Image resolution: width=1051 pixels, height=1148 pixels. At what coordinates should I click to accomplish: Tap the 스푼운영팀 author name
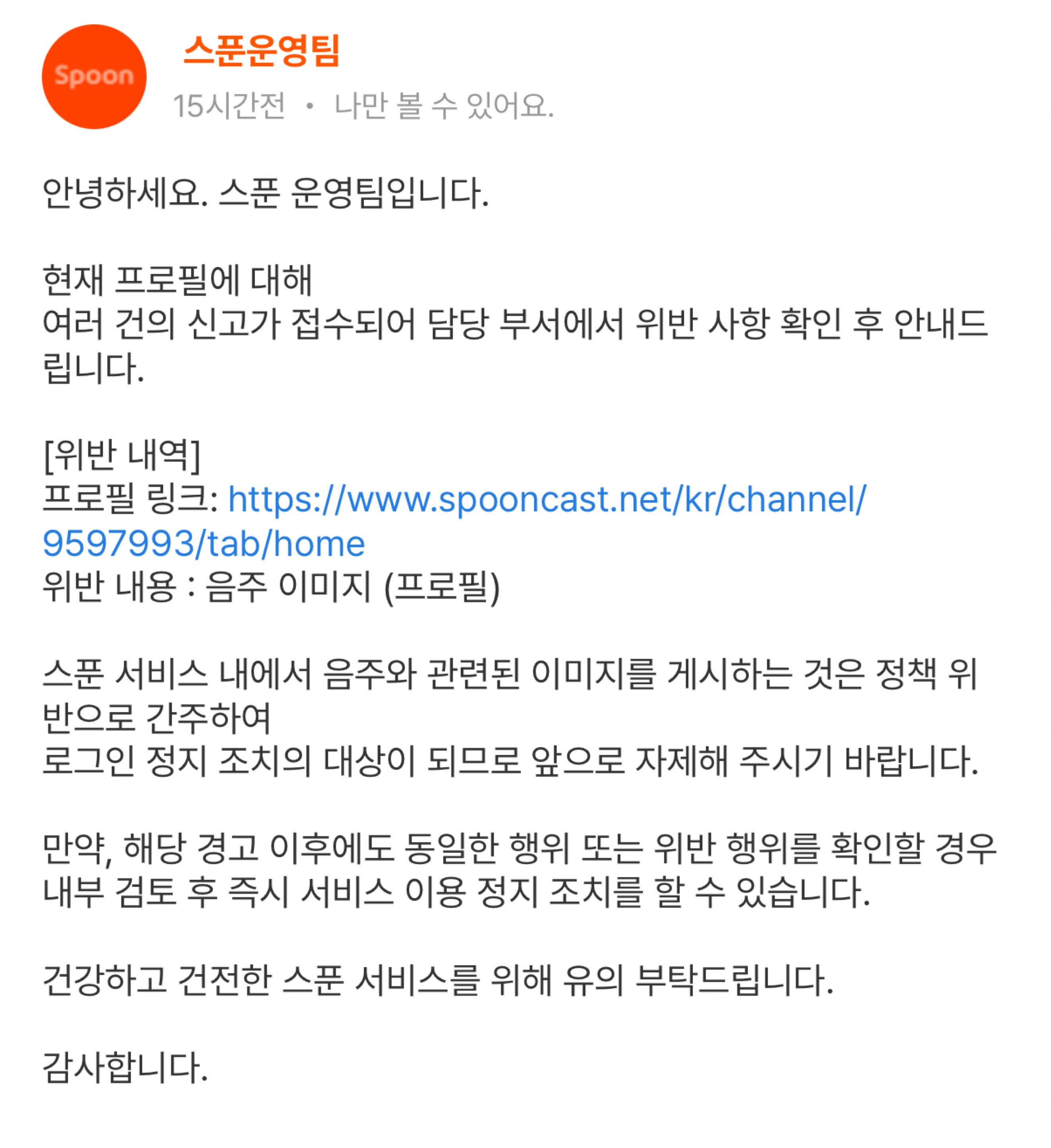pyautogui.click(x=261, y=51)
